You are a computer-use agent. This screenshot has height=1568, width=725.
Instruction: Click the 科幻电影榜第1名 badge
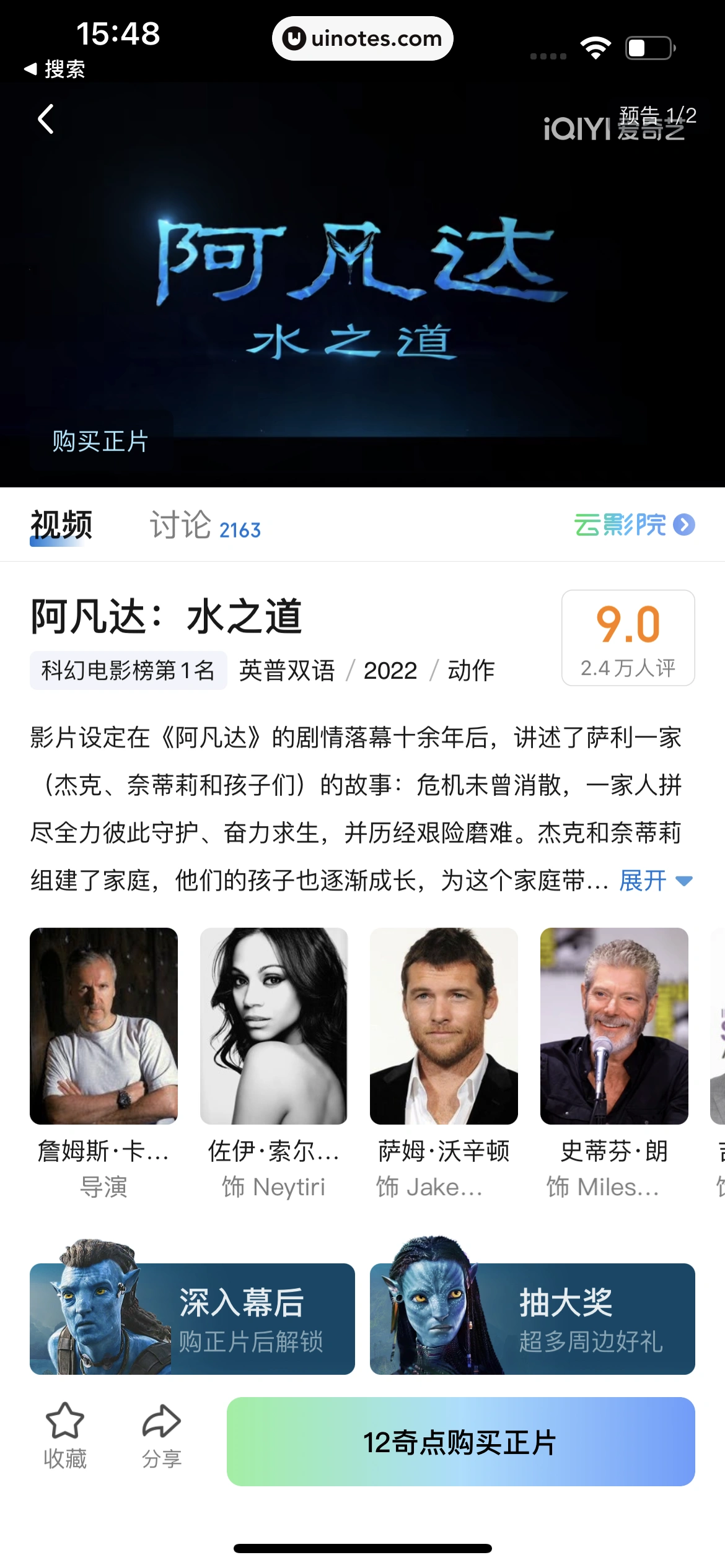point(128,670)
